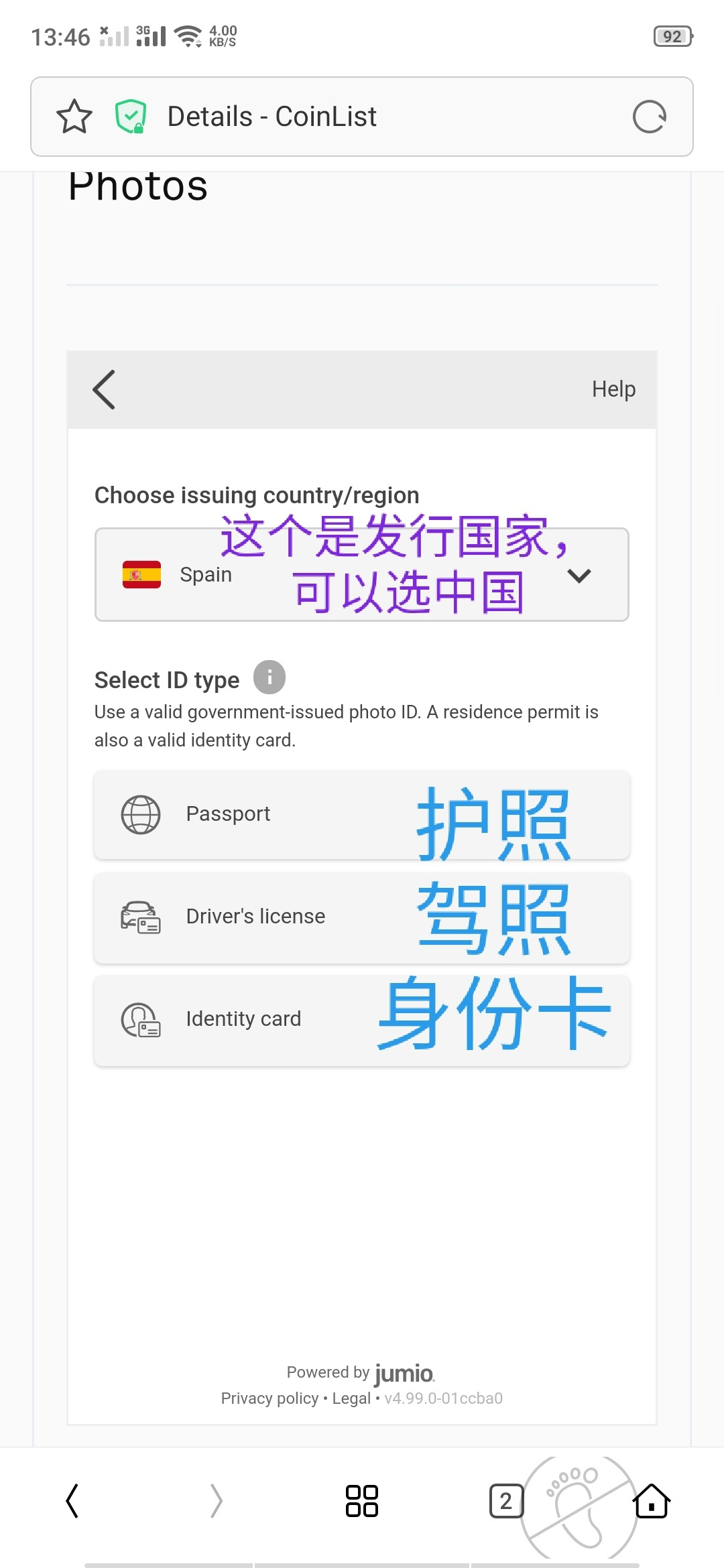Go to the browser home page
Screen dimensions: 724x1568
[652, 1501]
